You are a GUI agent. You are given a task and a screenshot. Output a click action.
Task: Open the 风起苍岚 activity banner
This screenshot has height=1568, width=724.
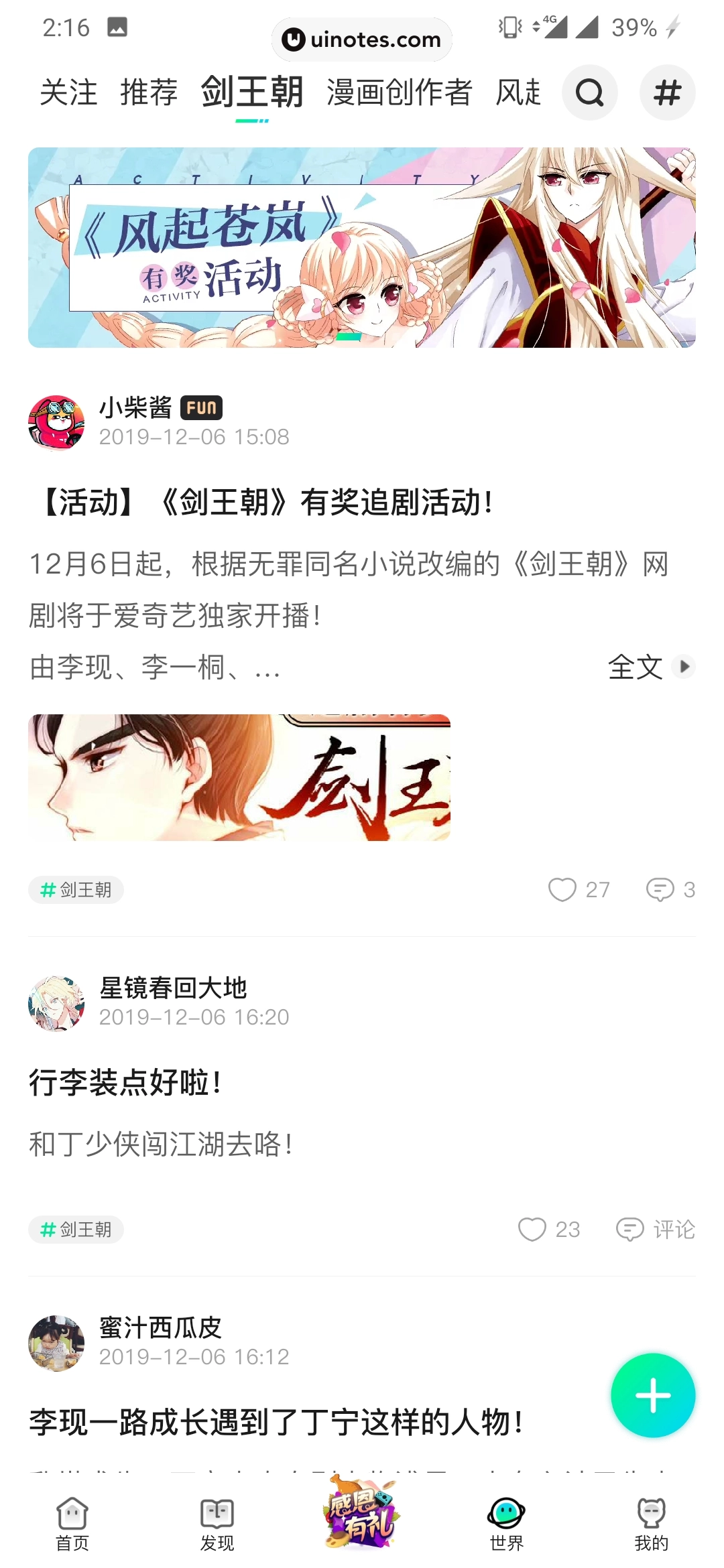pyautogui.click(x=362, y=247)
